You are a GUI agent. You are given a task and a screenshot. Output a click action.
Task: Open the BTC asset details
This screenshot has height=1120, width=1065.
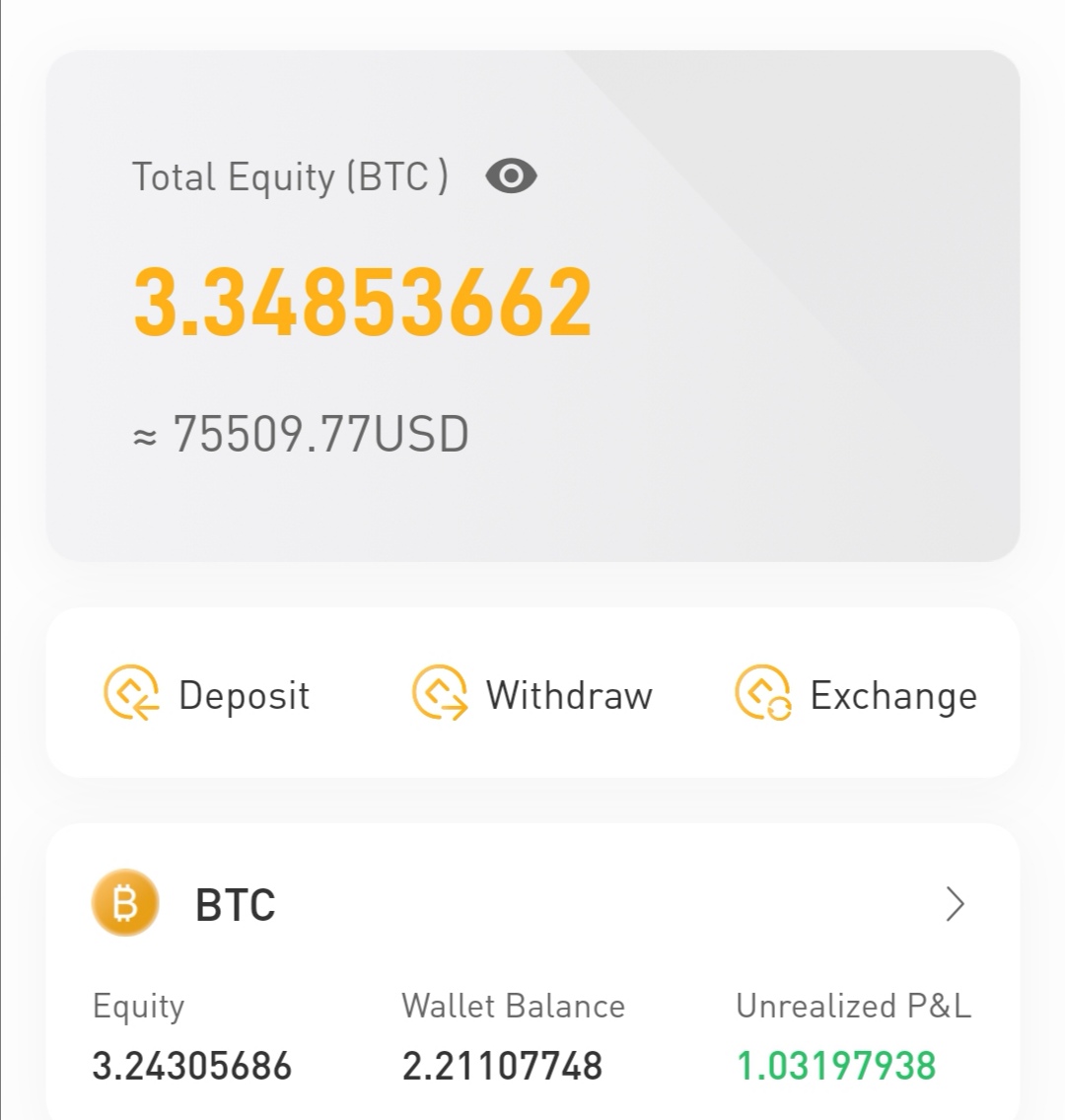pyautogui.click(x=953, y=904)
